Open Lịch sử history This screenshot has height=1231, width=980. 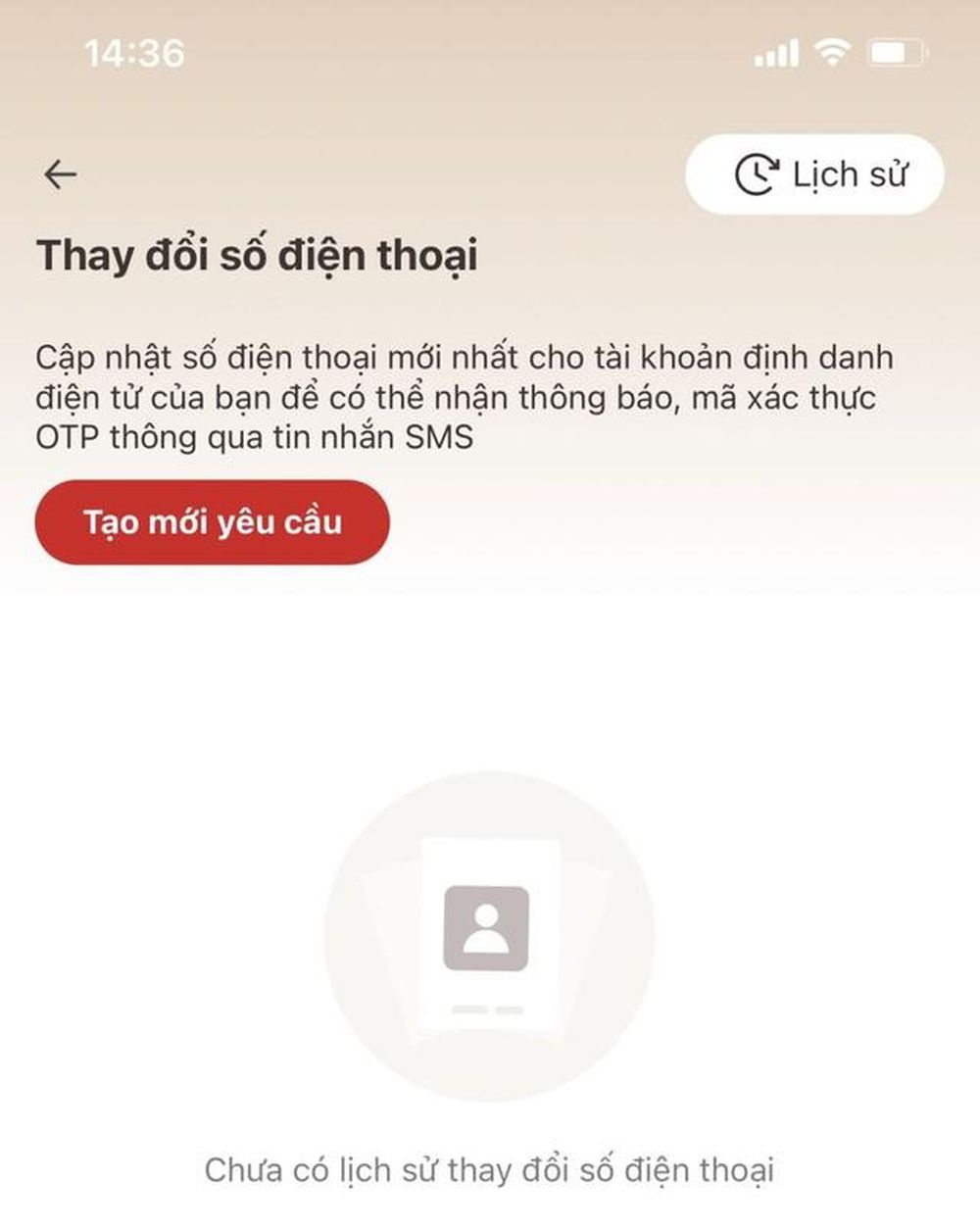click(815, 175)
